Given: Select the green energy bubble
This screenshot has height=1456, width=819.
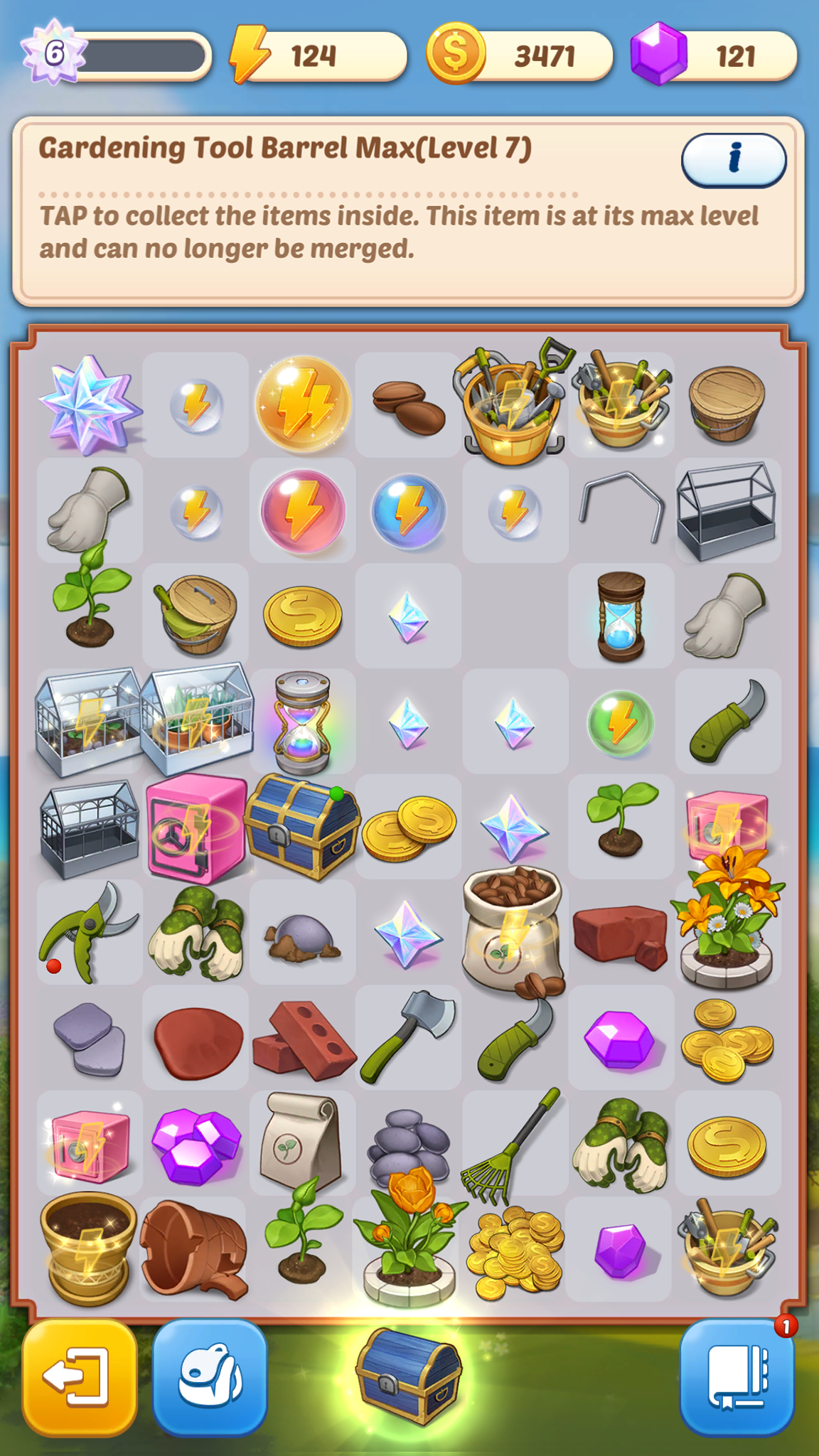Looking at the screenshot, I should tap(621, 723).
